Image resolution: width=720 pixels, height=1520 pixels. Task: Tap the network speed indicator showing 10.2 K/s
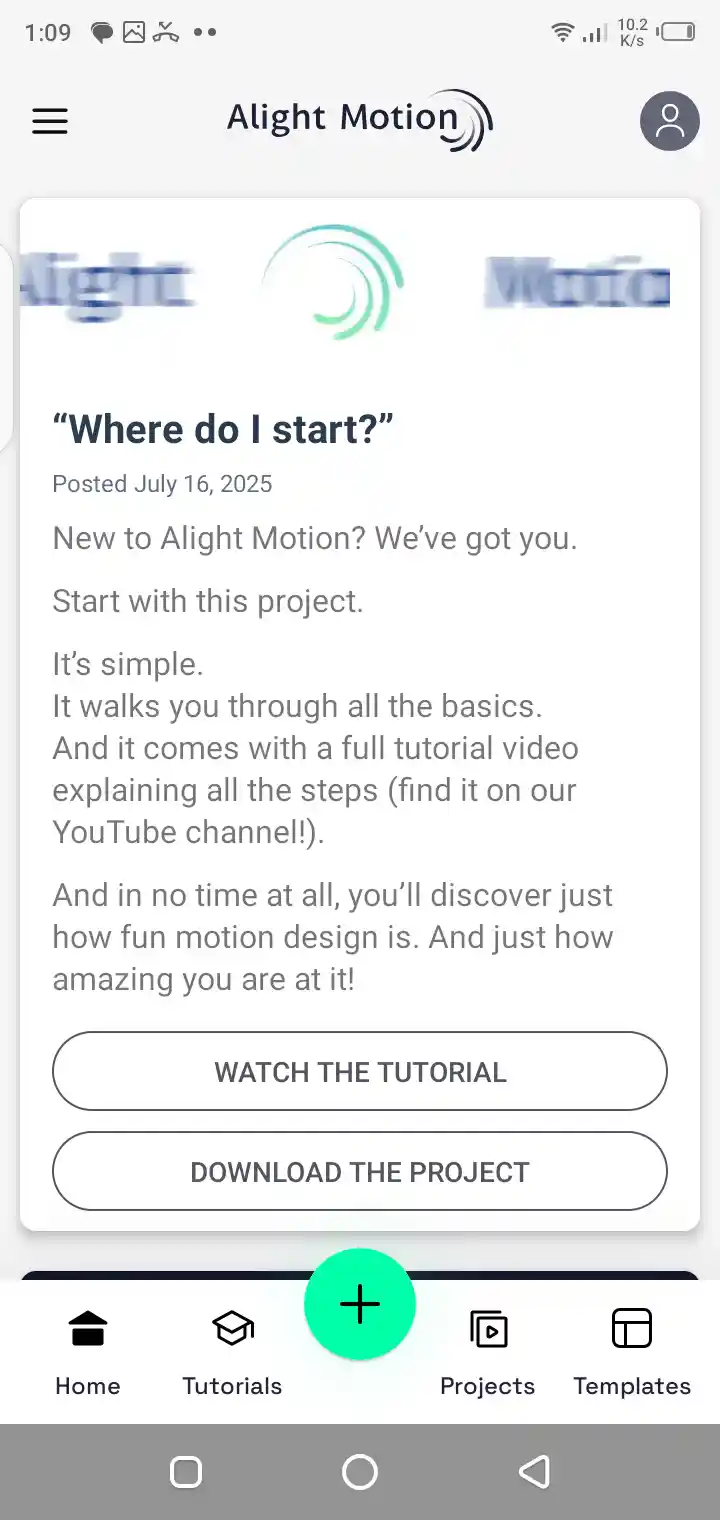coord(631,31)
